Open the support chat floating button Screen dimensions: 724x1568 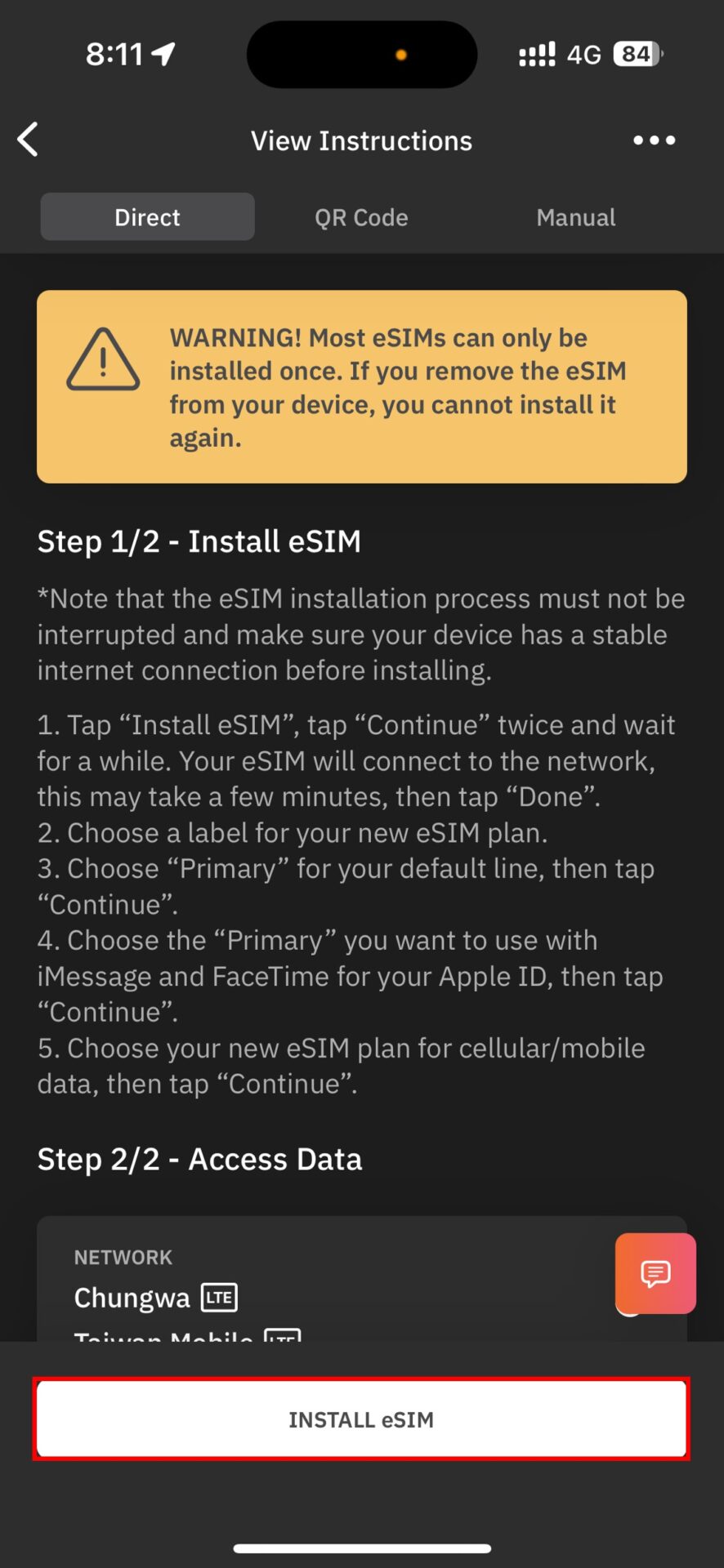click(655, 1273)
